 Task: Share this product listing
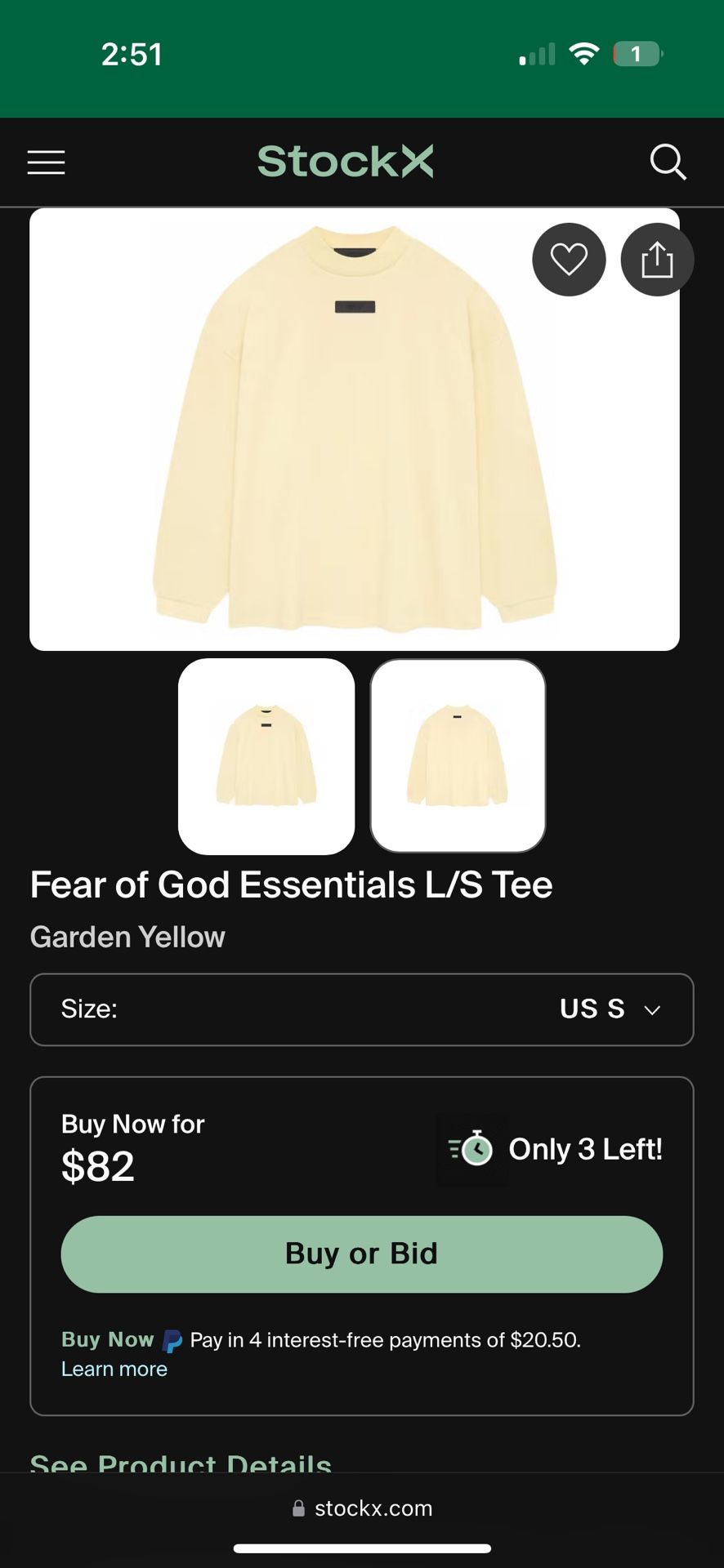(x=657, y=260)
